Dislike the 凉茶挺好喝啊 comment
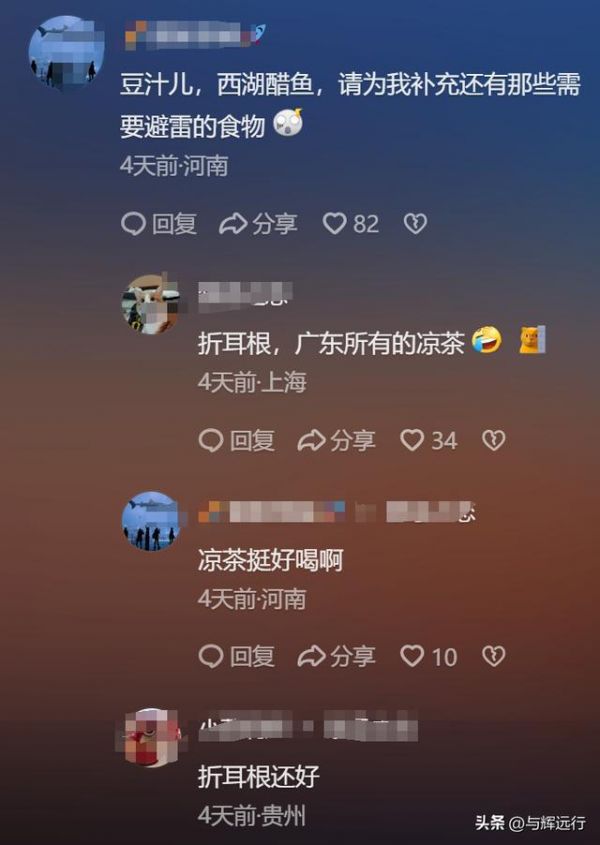The width and height of the screenshot is (600, 845). pyautogui.click(x=493, y=656)
